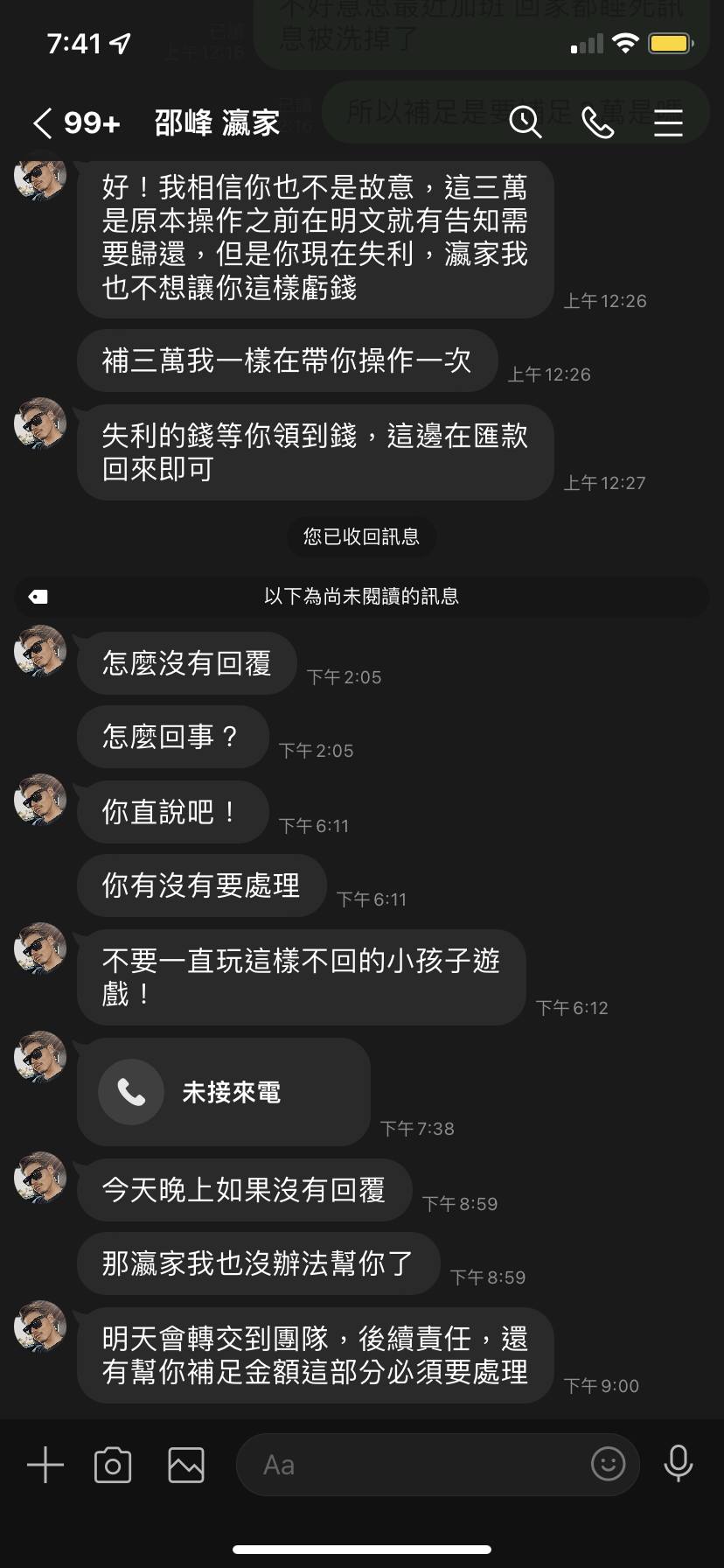This screenshot has height=1568, width=724.
Task: Tap the microphone to record voice
Action: pyautogui.click(x=679, y=1463)
